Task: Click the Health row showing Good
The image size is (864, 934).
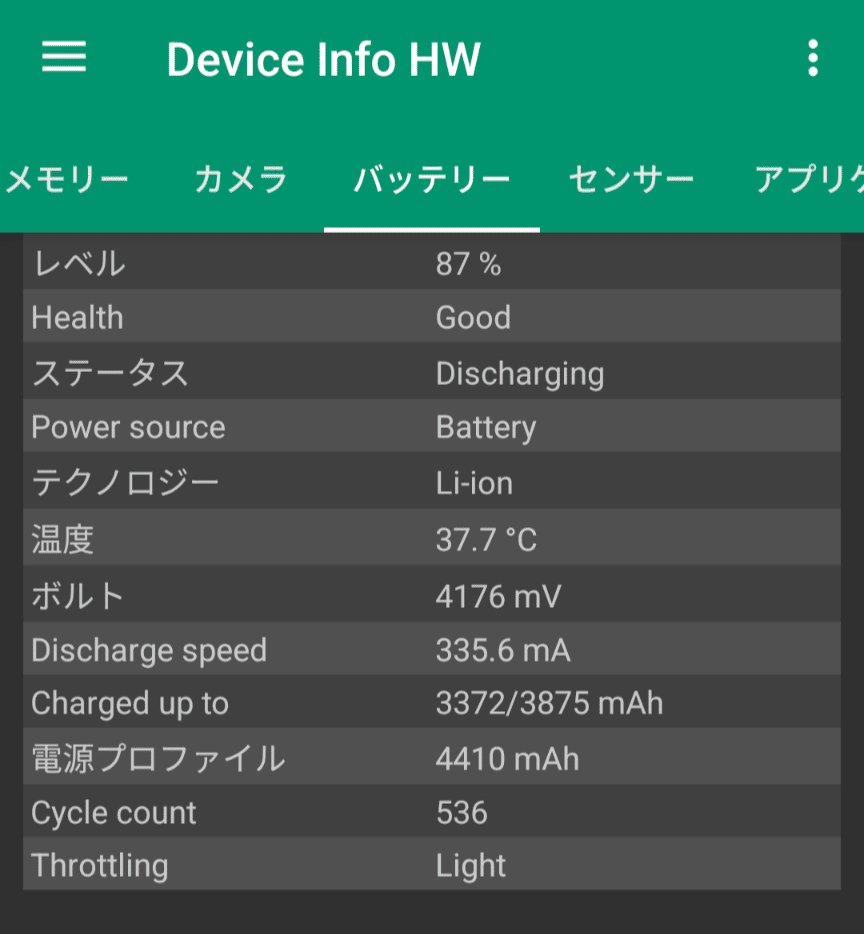Action: coord(432,318)
